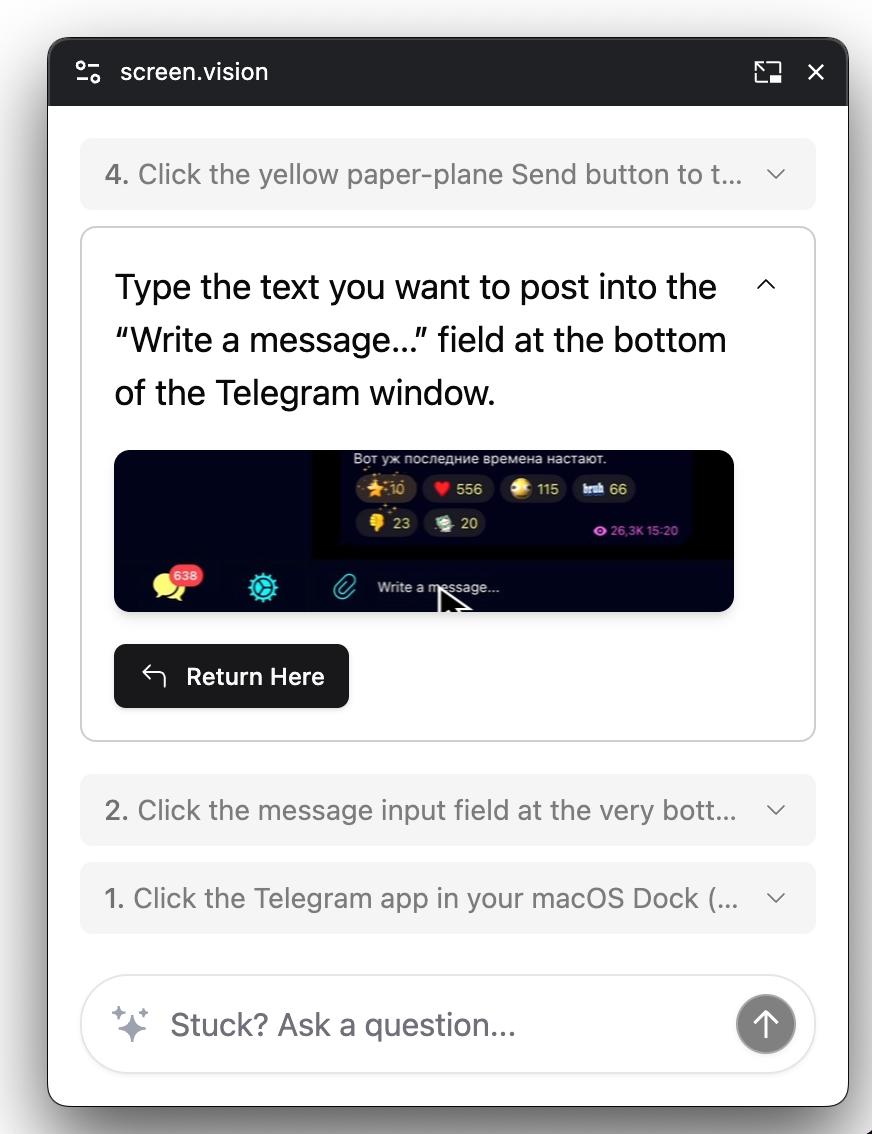Image resolution: width=872 pixels, height=1134 pixels.
Task: Tap the Return Here button
Action: click(x=231, y=676)
